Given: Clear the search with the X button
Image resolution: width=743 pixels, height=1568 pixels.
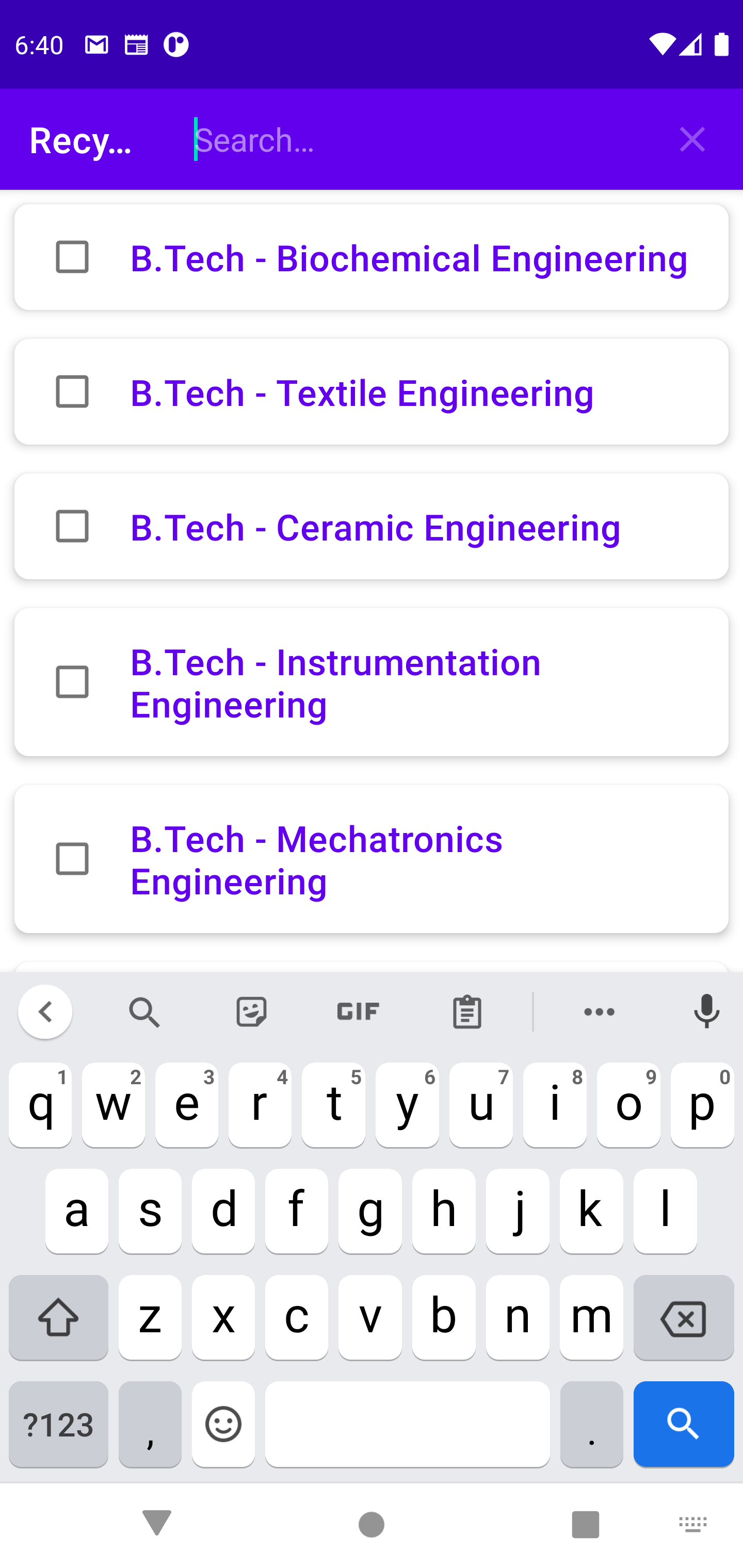Looking at the screenshot, I should click(x=692, y=139).
